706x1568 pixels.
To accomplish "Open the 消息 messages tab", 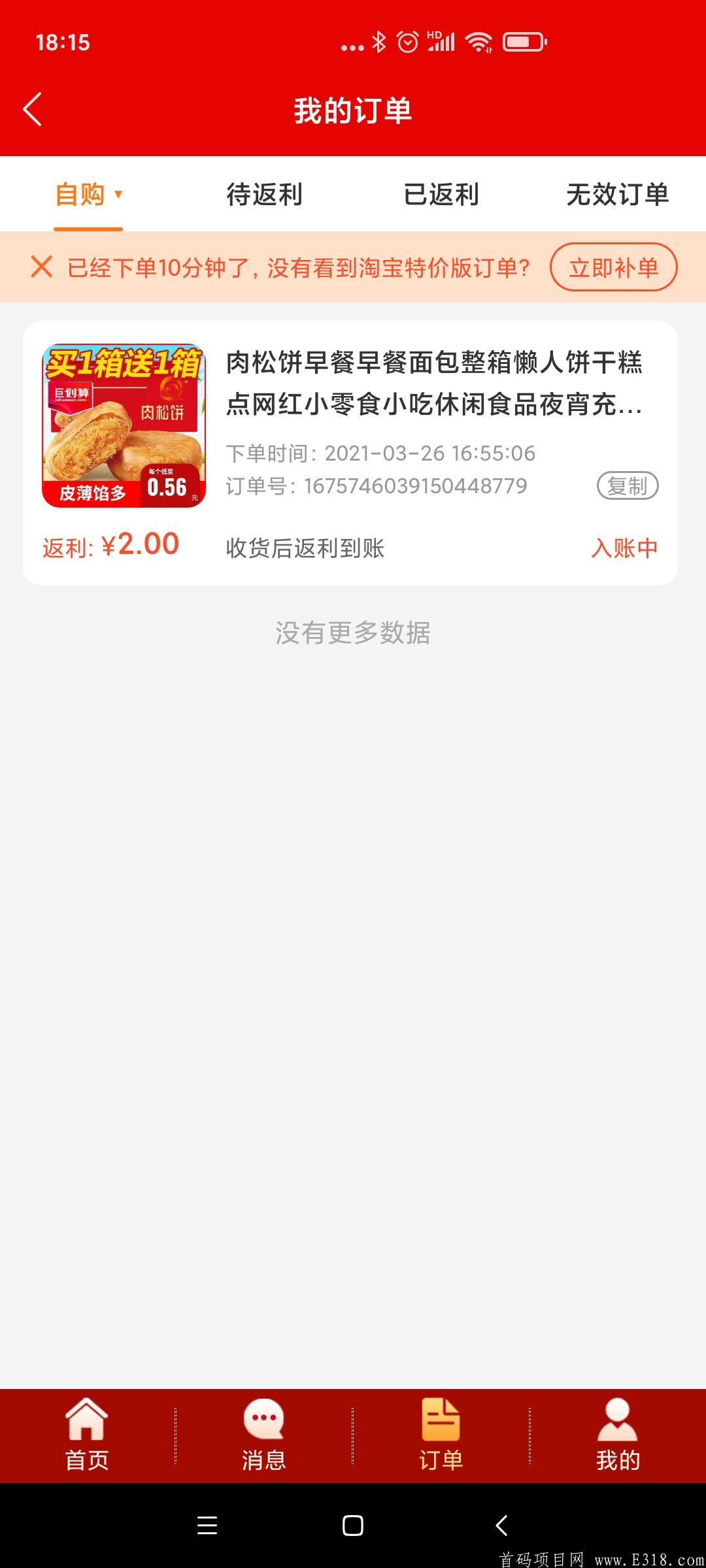I will pos(263,1437).
